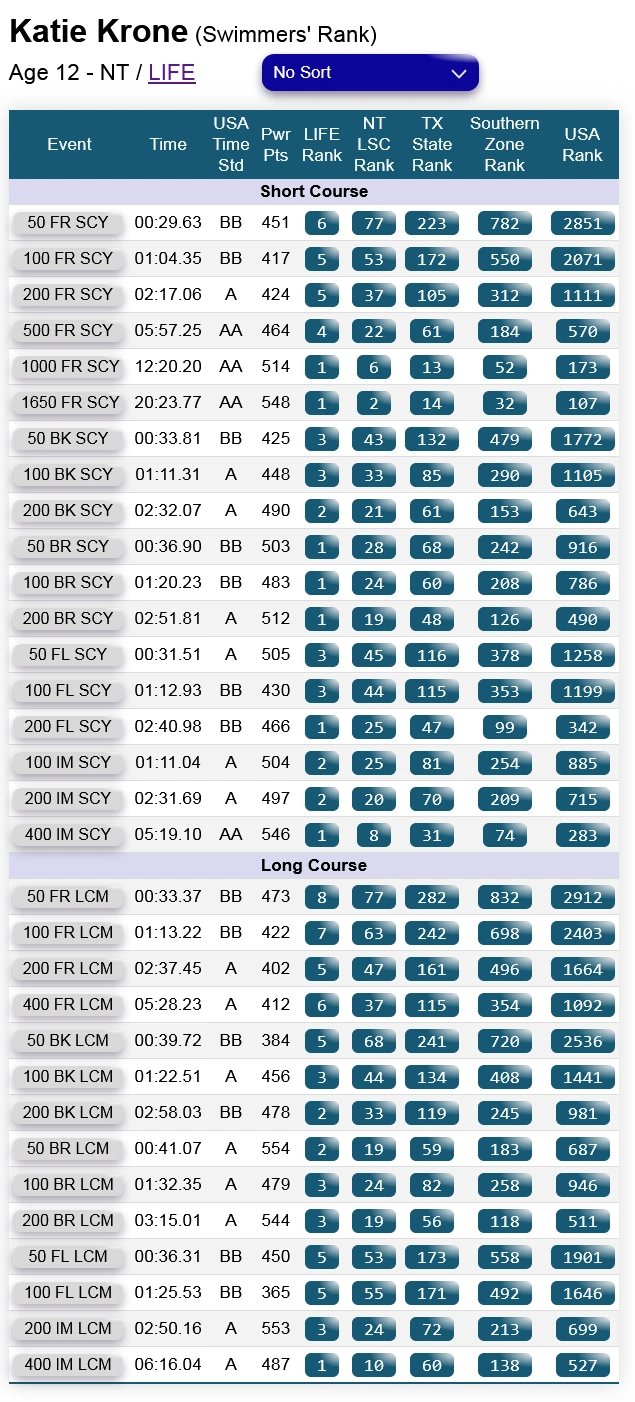Open Southern Zone rank 99 for 200 FL SCY
The image size is (635, 1402).
point(505,727)
